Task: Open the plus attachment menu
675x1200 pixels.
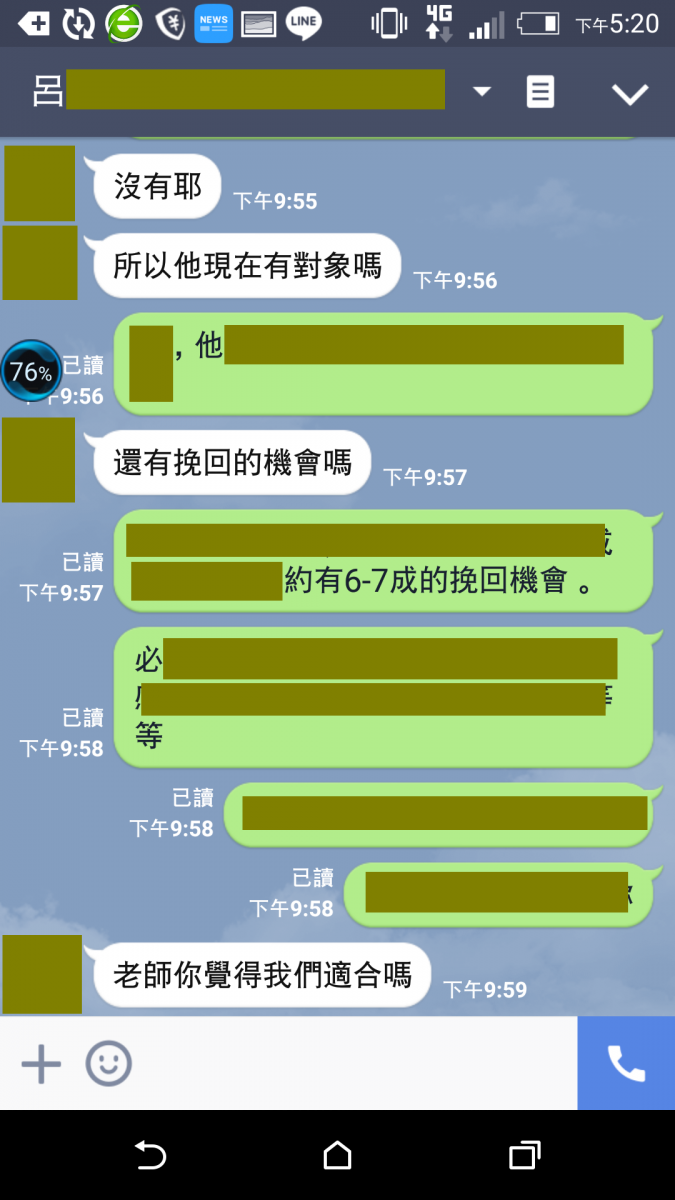Action: pos(41,1064)
